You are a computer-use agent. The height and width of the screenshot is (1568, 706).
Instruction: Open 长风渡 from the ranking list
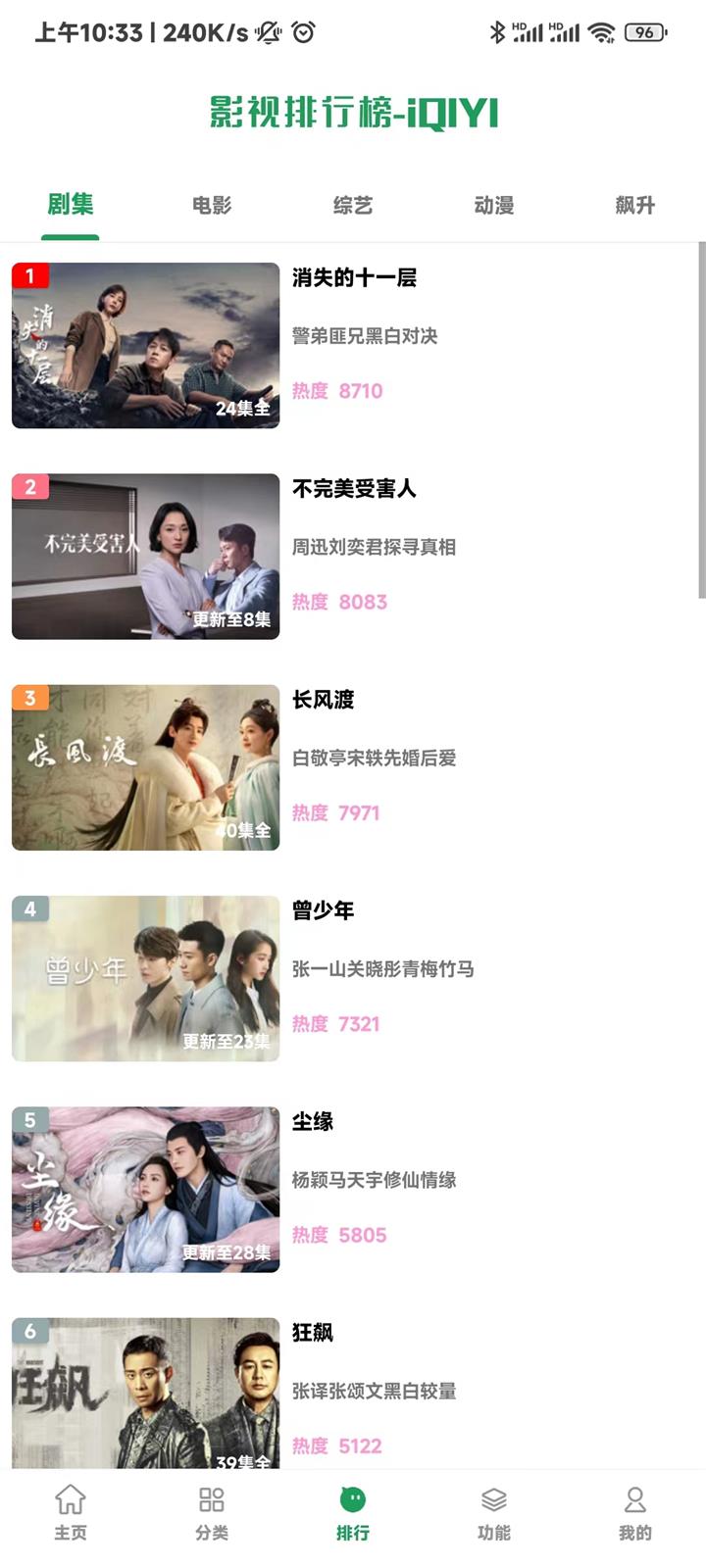click(324, 700)
